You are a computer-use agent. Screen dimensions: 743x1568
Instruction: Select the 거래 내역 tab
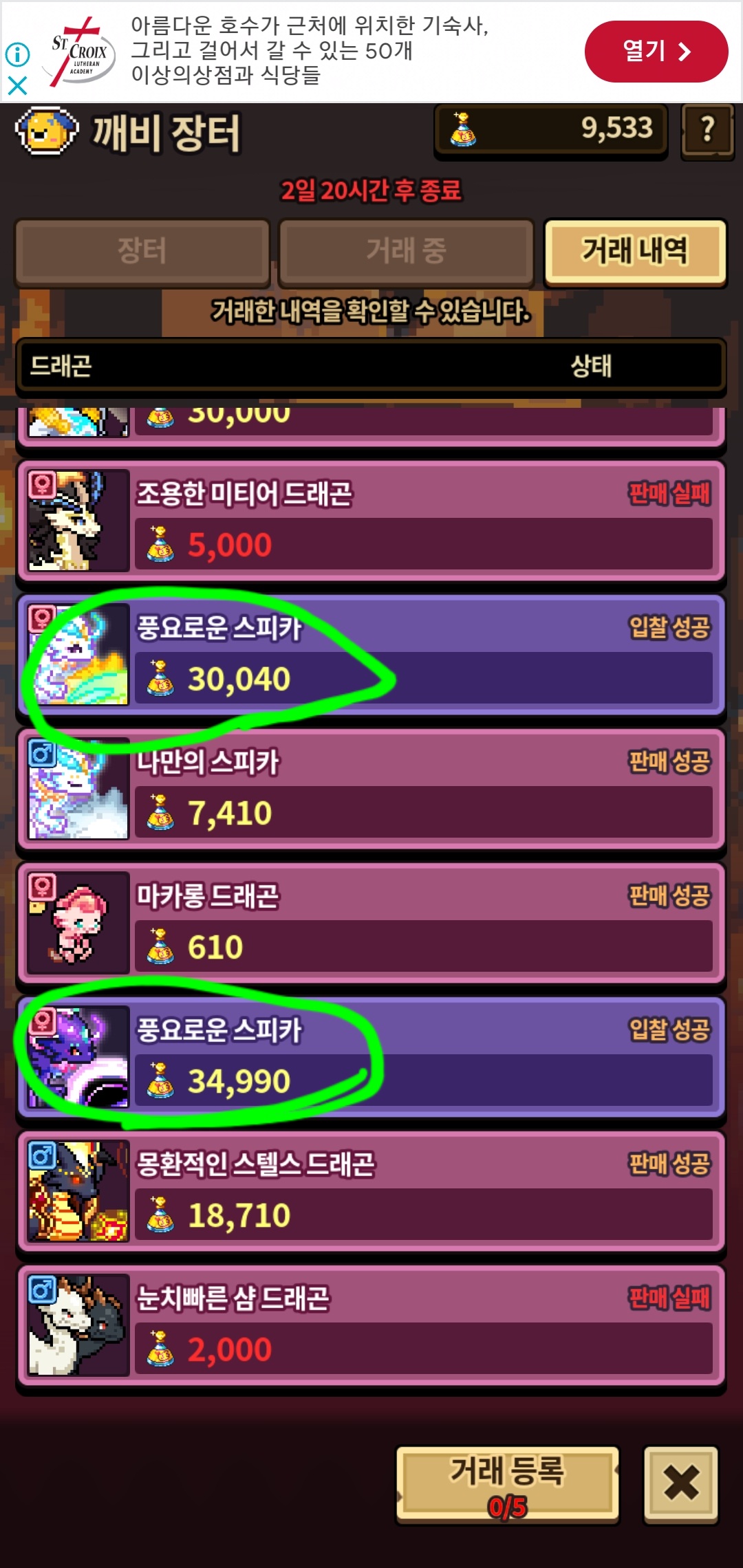click(x=634, y=252)
